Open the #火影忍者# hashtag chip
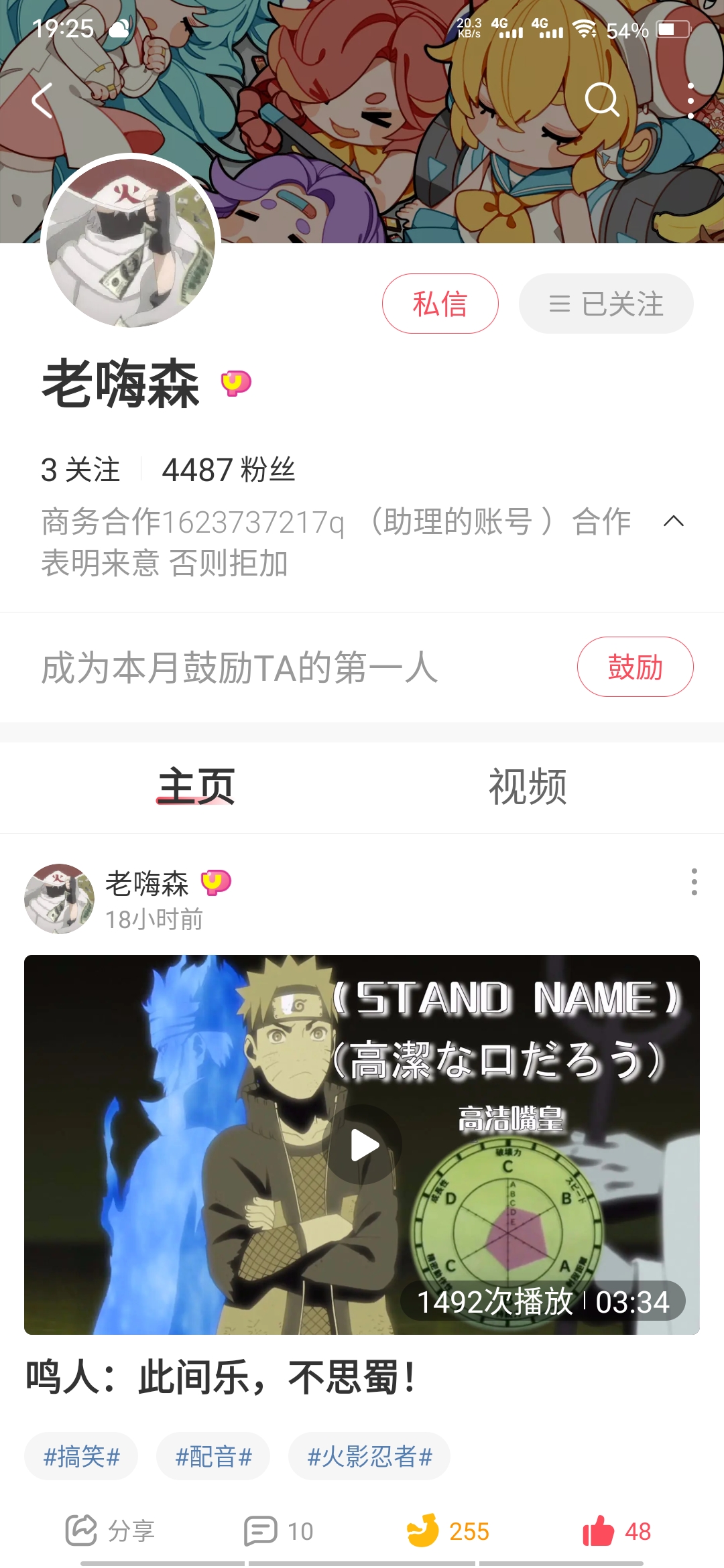The image size is (724, 1568). click(369, 1456)
